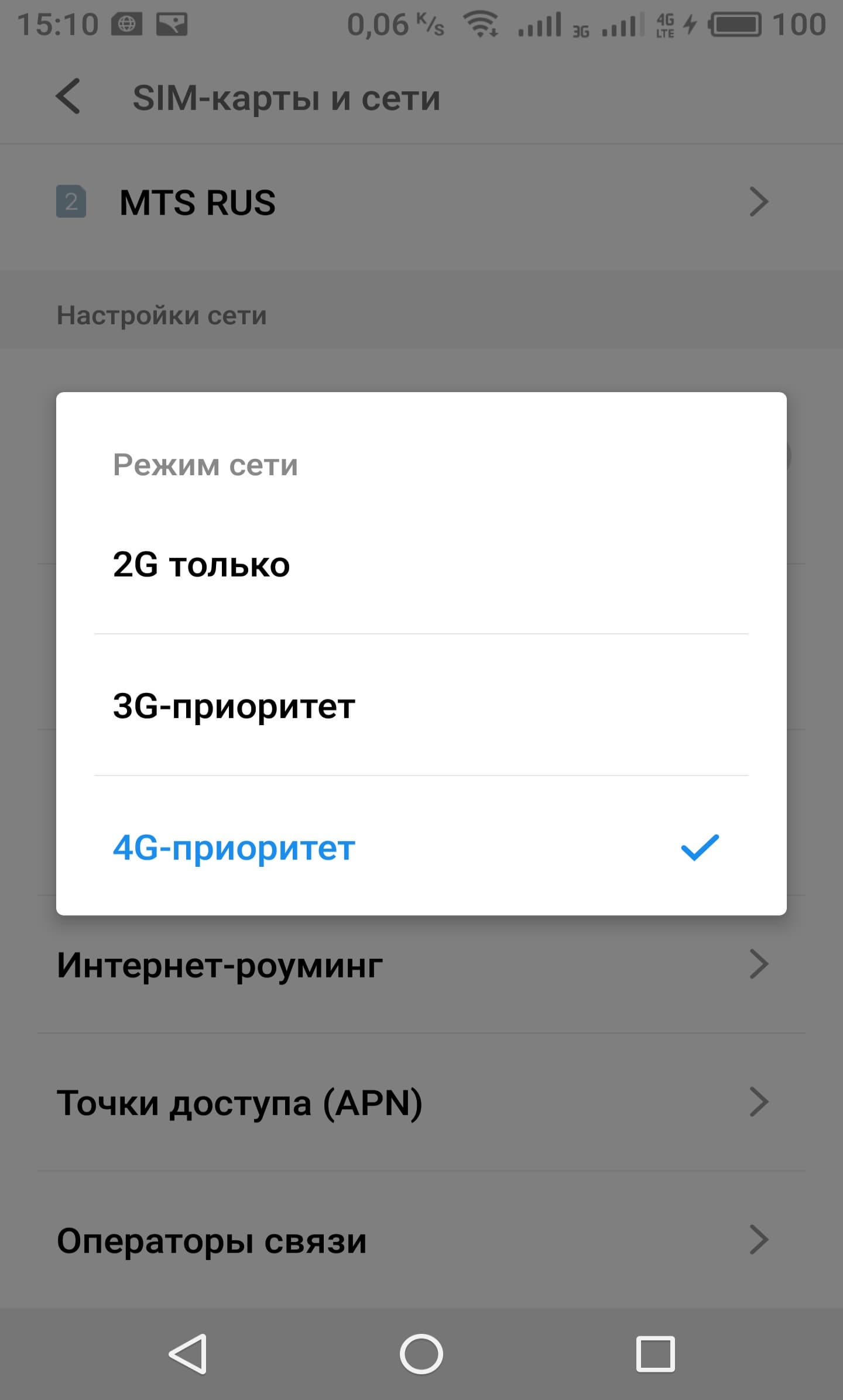This screenshot has height=1400, width=843.
Task: Go back with the header arrow
Action: [68, 97]
